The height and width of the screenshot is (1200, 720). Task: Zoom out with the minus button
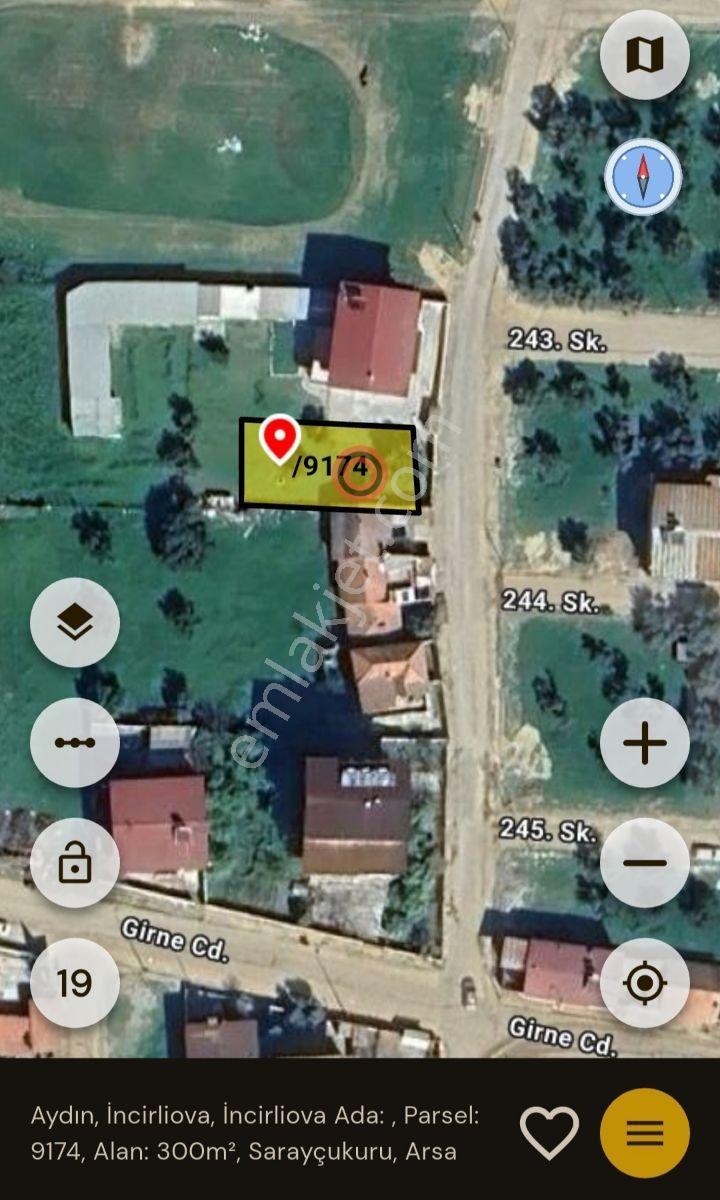tap(645, 863)
